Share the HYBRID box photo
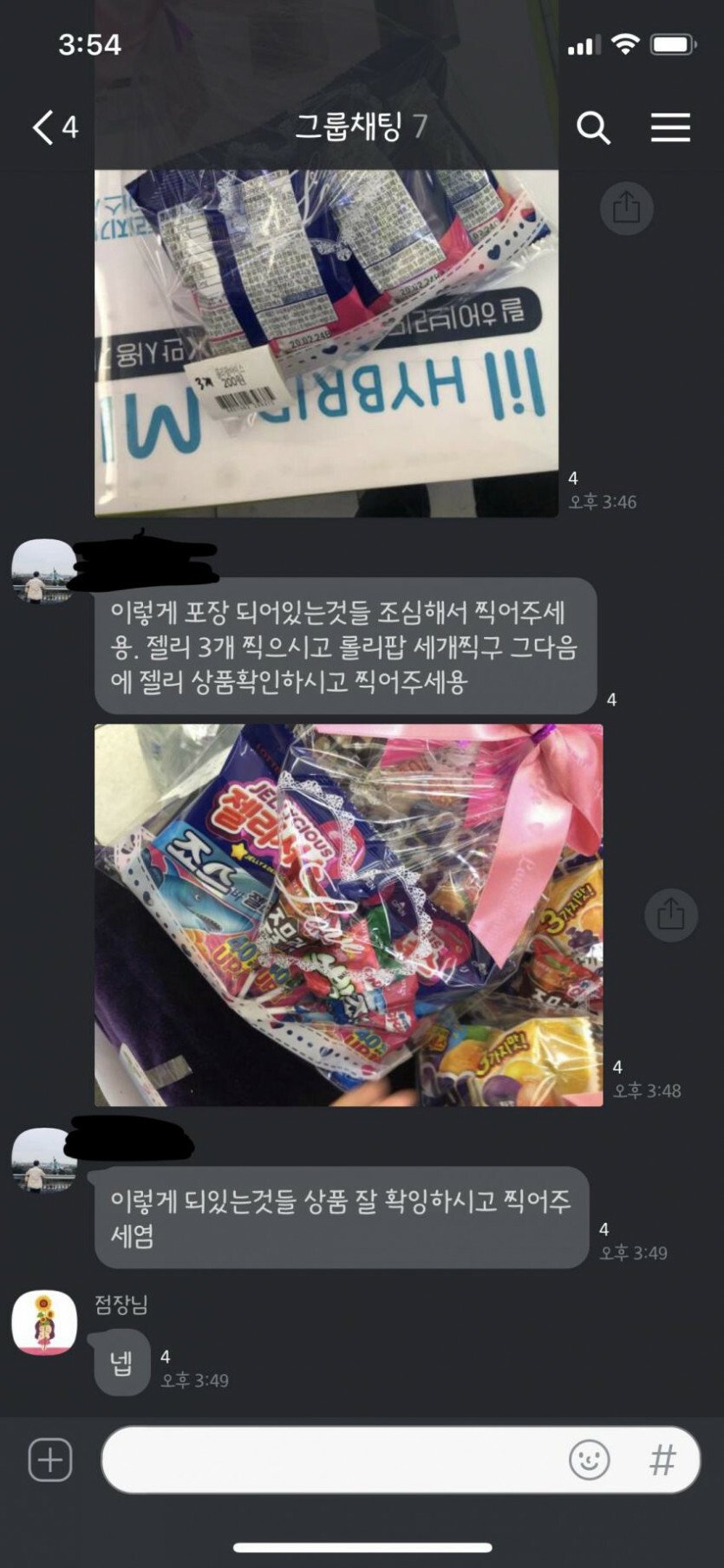724x1568 pixels. [626, 208]
